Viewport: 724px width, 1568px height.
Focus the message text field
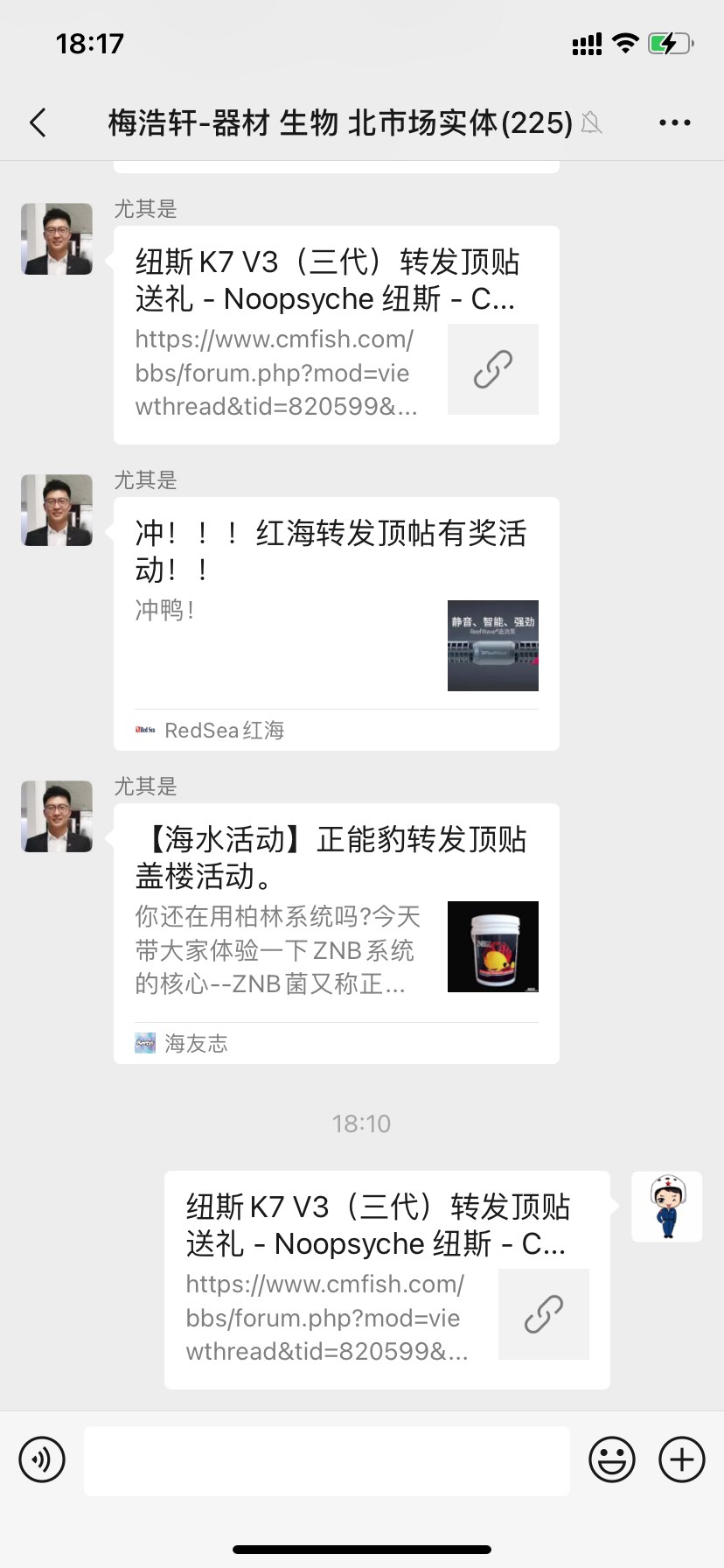[326, 1459]
